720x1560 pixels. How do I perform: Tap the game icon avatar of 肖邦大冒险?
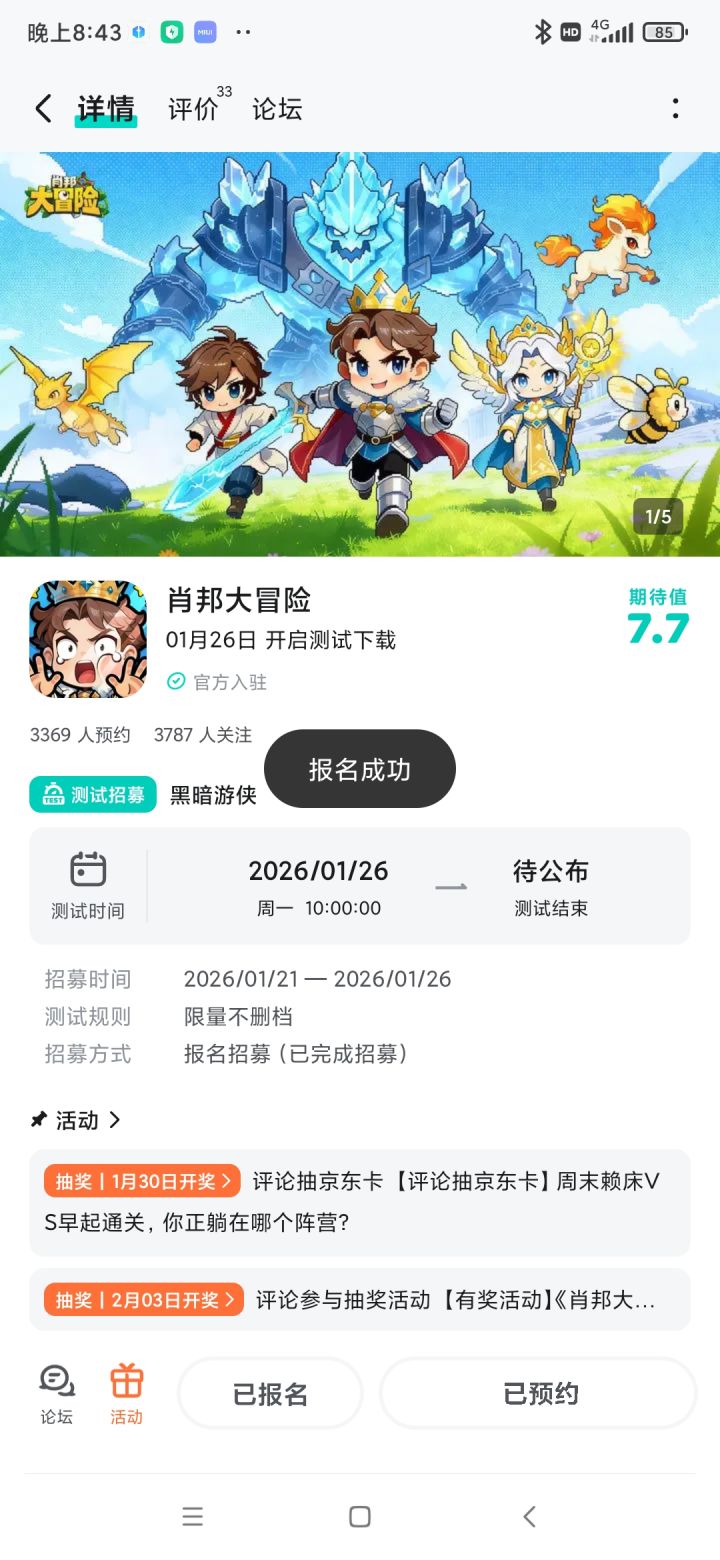tap(87, 637)
